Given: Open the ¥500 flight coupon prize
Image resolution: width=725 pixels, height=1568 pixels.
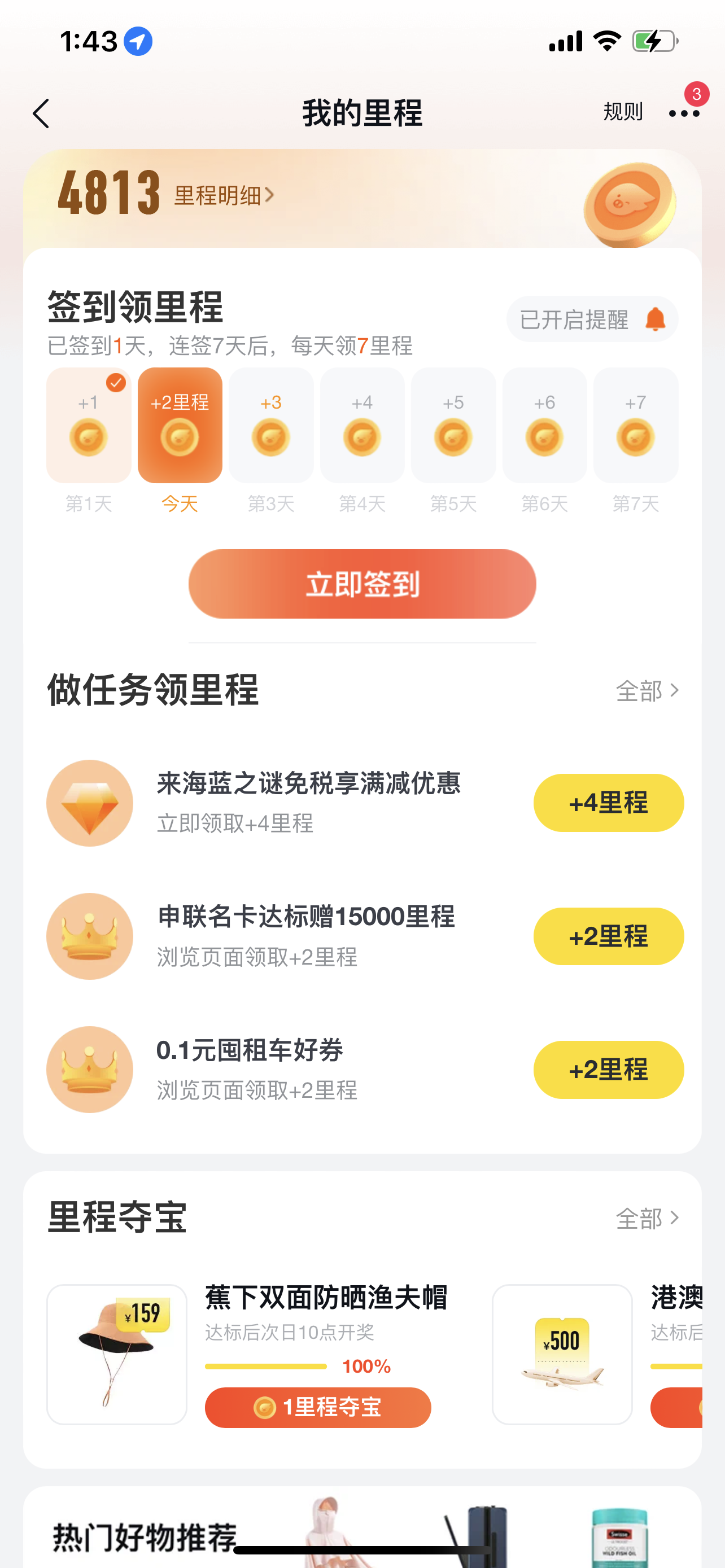Looking at the screenshot, I should point(562,1354).
